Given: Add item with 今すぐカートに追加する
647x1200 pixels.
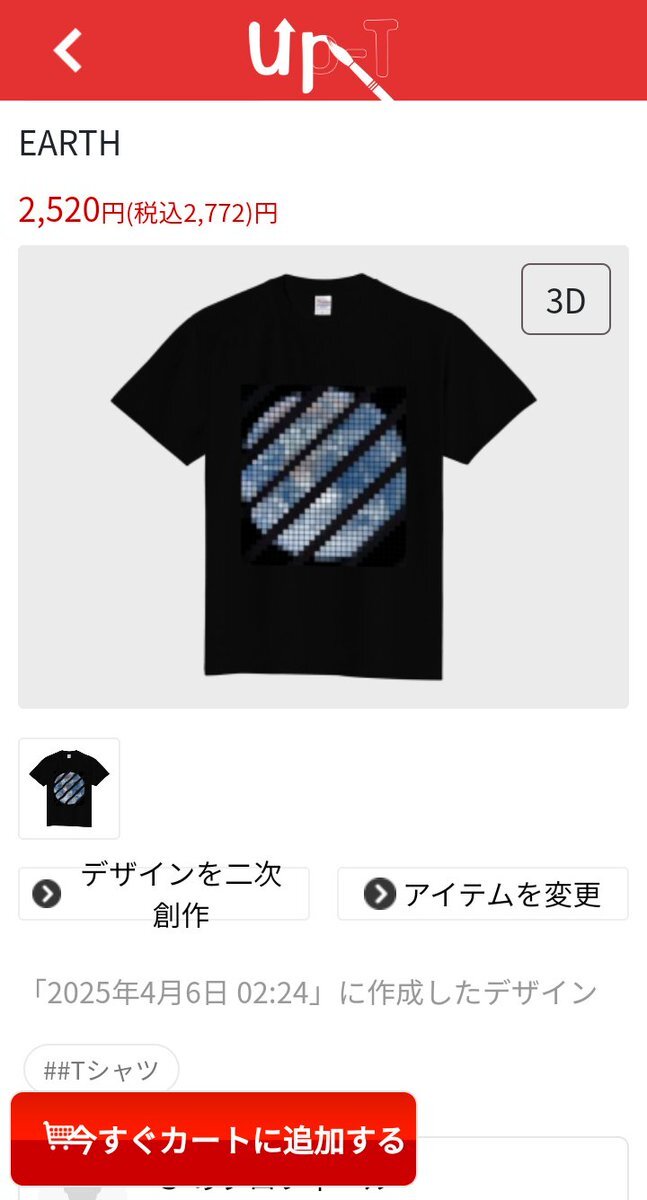Looking at the screenshot, I should (213, 1138).
